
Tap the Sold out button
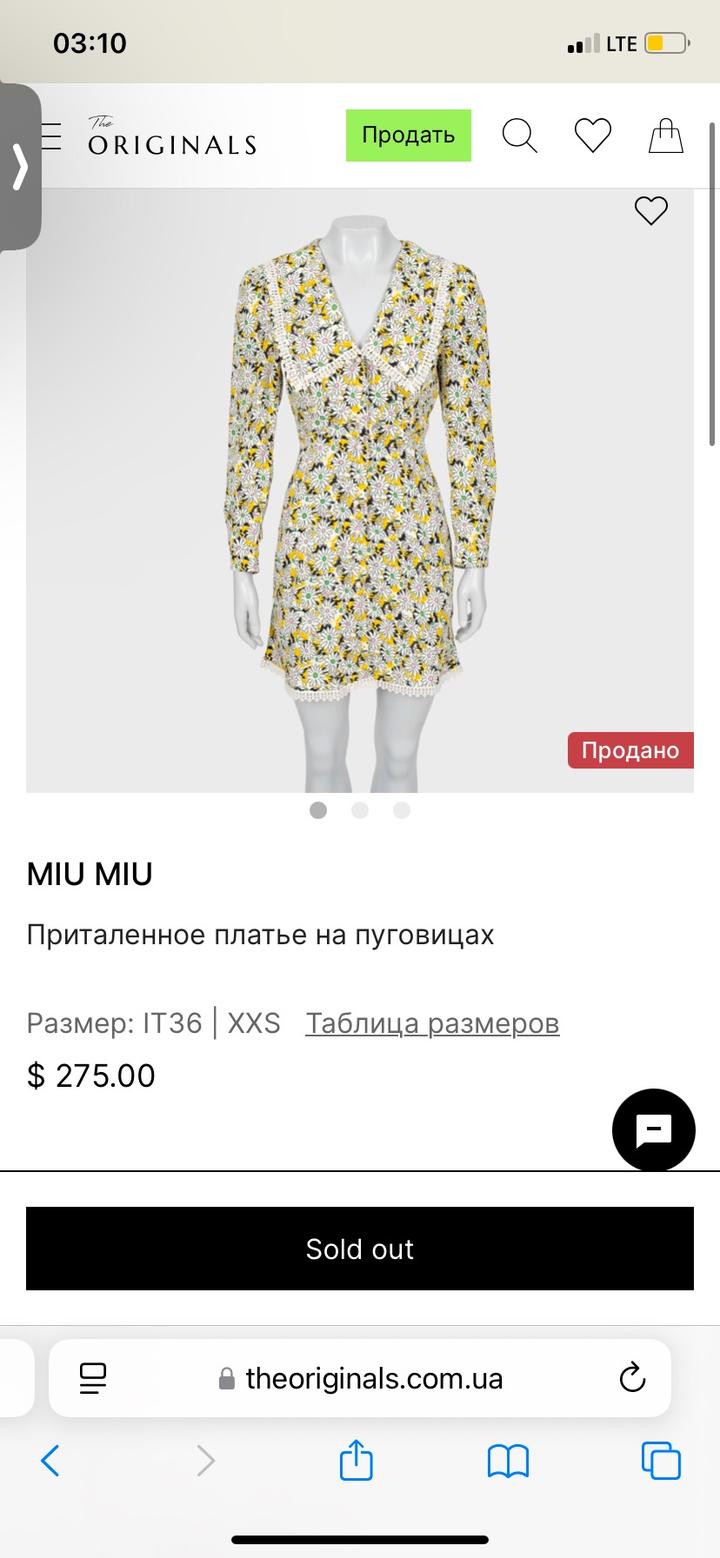(x=360, y=1248)
